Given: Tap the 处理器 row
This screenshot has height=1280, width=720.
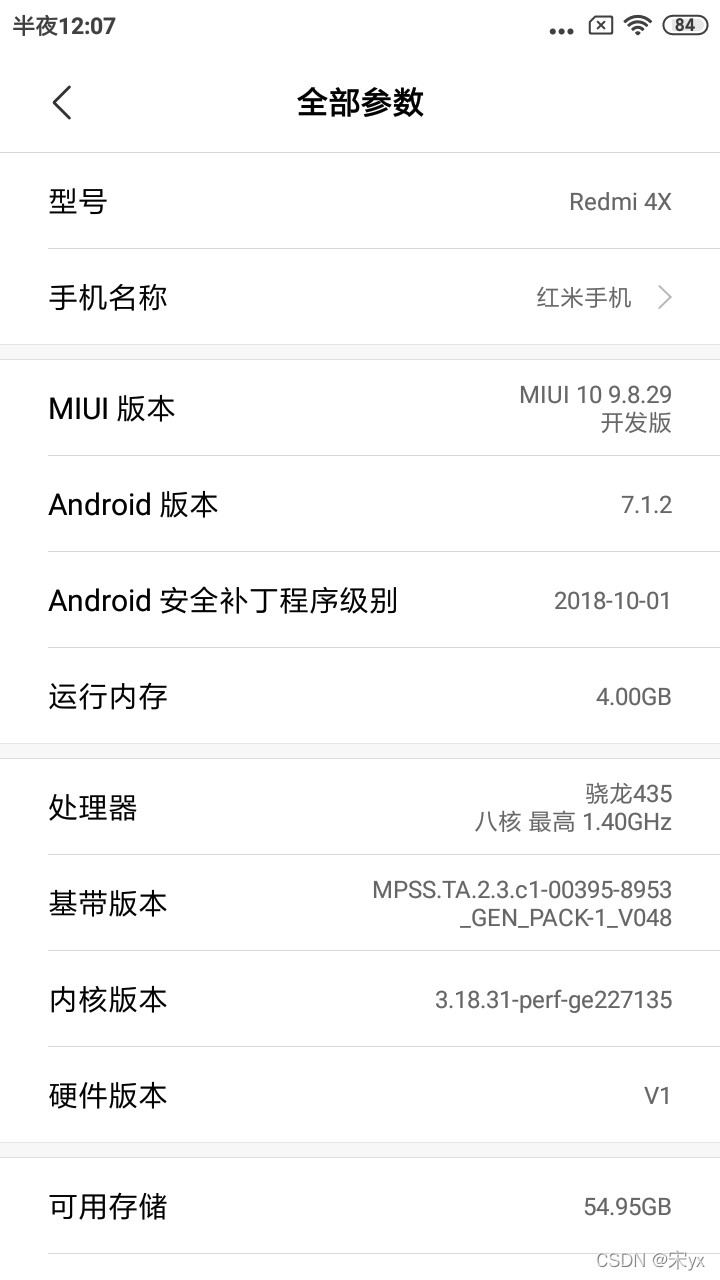Looking at the screenshot, I should click(x=360, y=807).
